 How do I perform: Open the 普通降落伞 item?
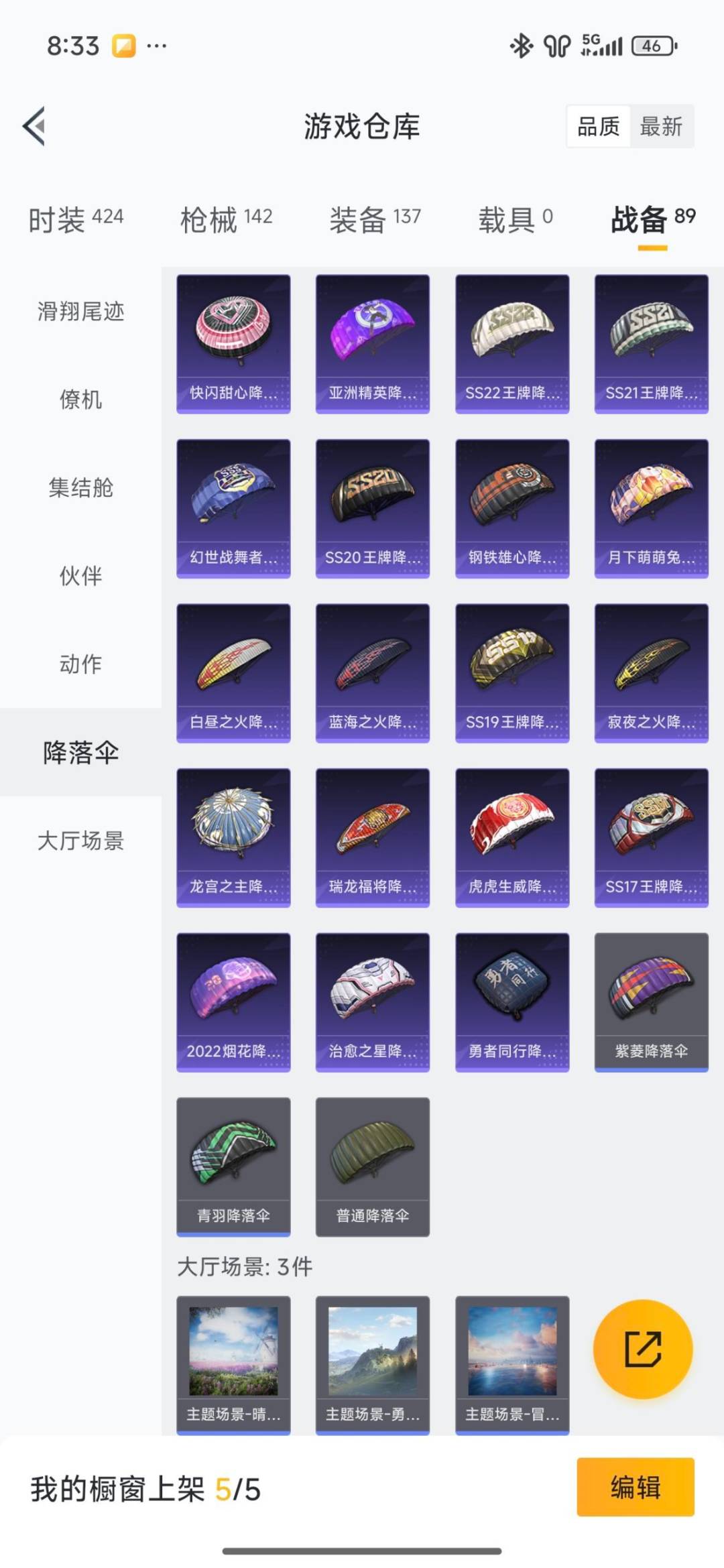point(373,1166)
